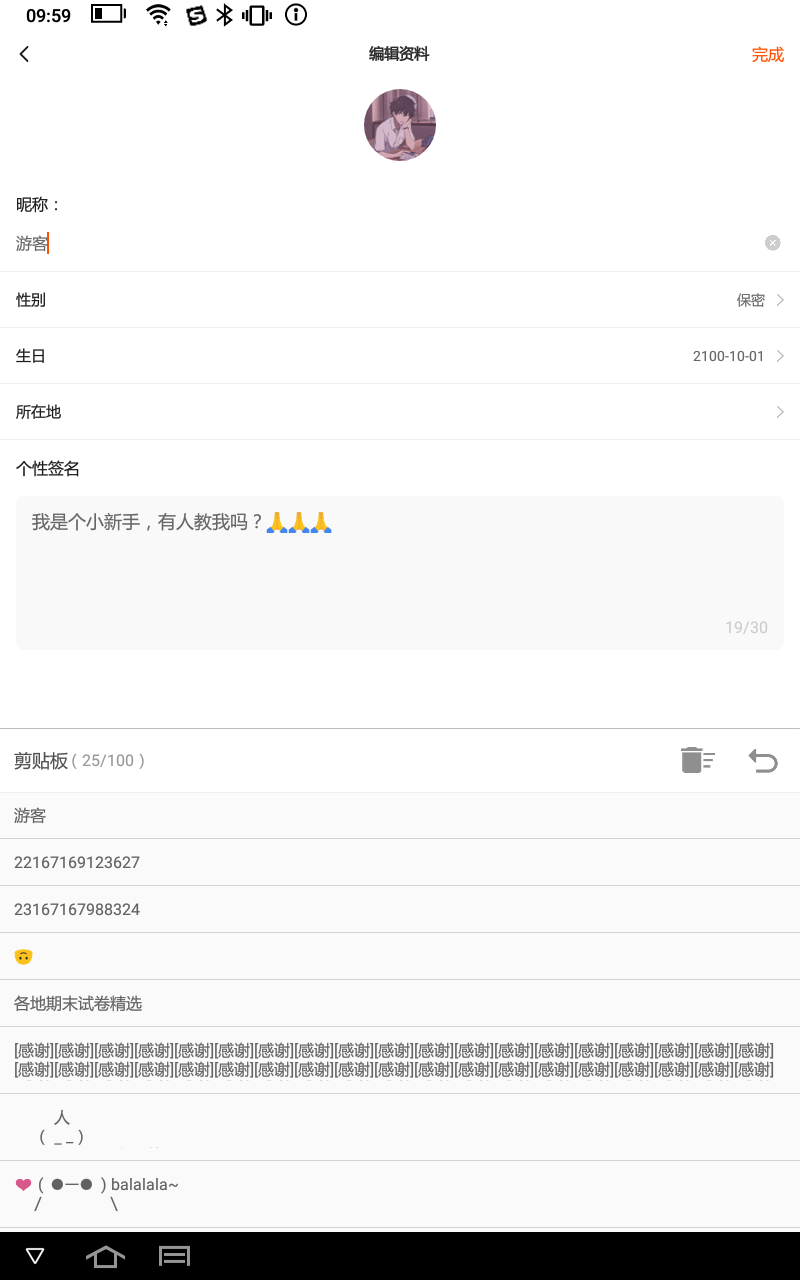Tap the system home button
Viewport: 800px width, 1280px height.
(x=105, y=1256)
